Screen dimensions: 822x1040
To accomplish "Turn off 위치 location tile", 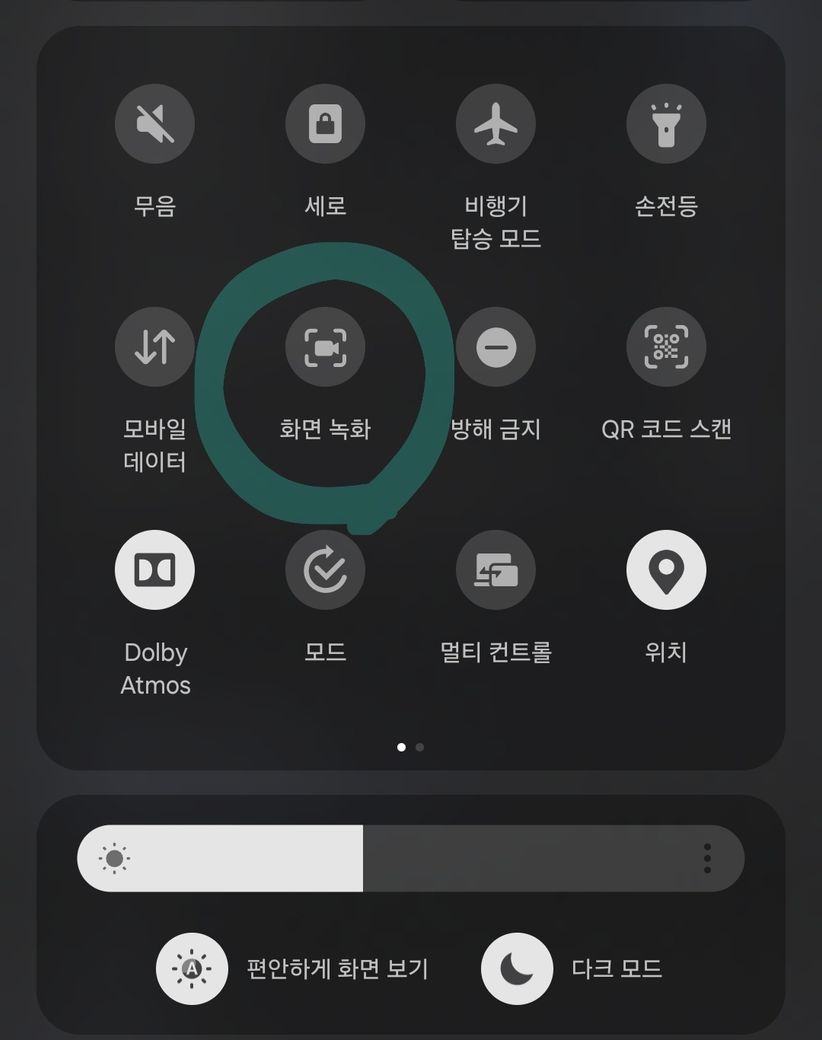I will point(666,570).
